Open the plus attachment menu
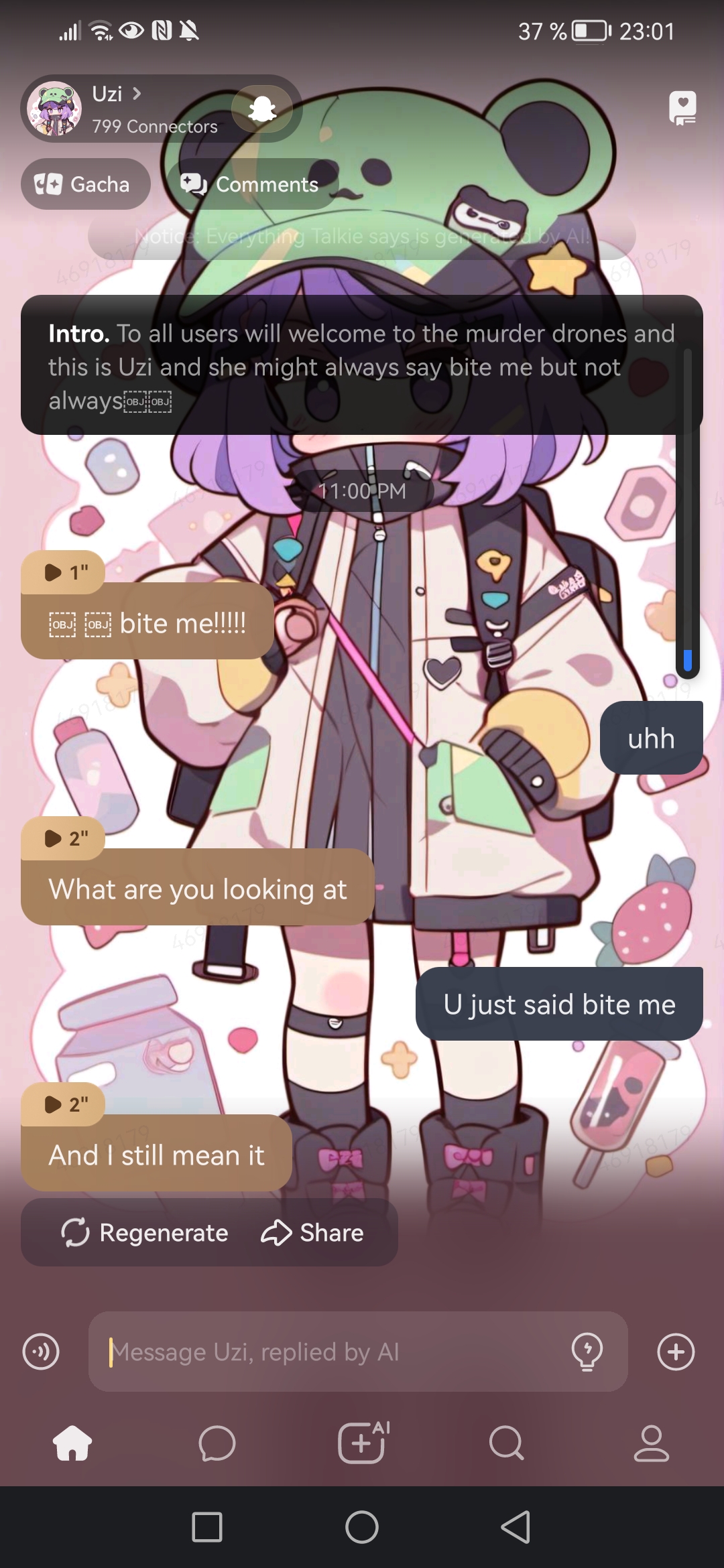The width and height of the screenshot is (724, 1568). [x=676, y=1352]
